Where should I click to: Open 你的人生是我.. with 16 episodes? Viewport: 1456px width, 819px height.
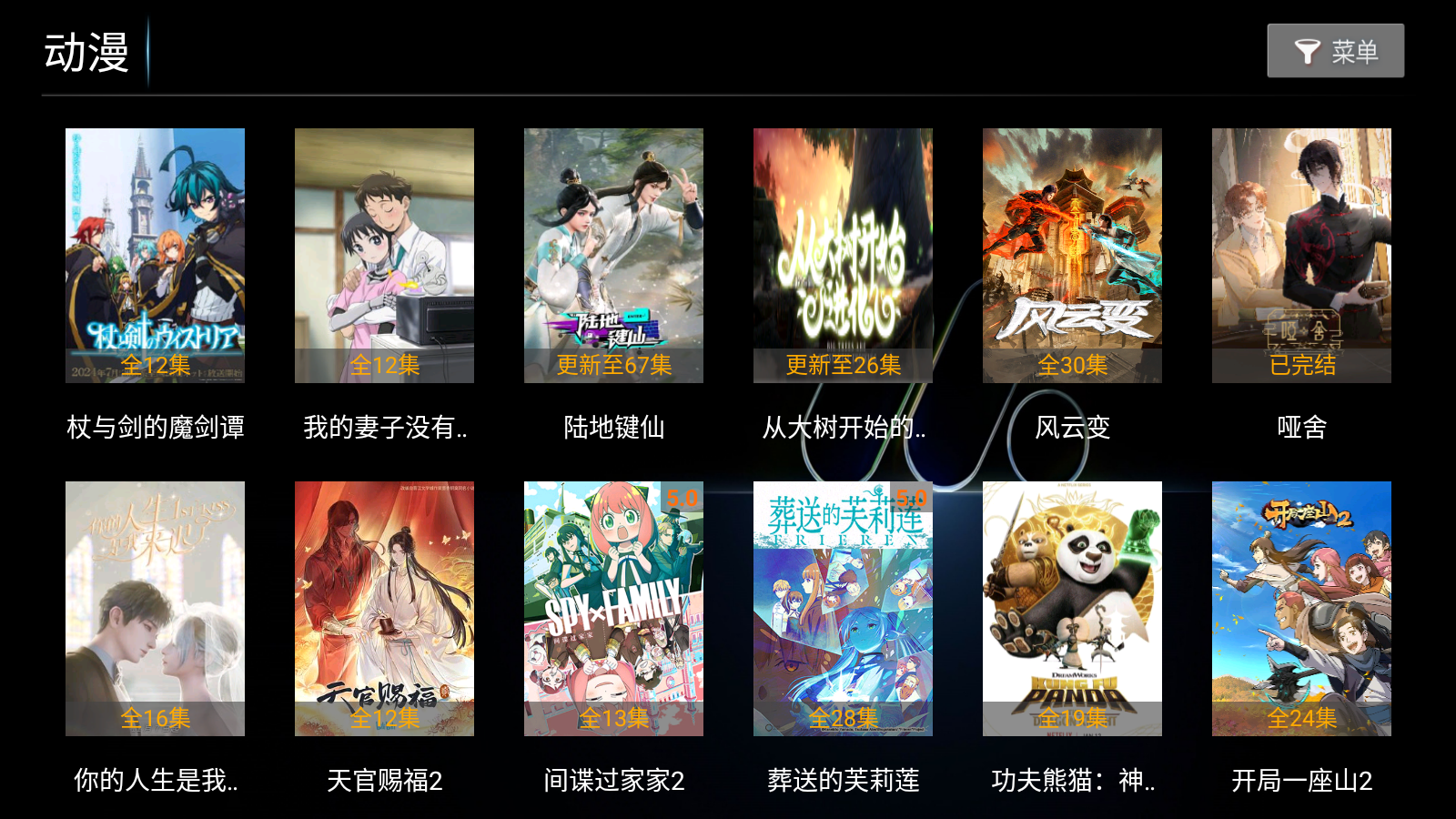[155, 609]
